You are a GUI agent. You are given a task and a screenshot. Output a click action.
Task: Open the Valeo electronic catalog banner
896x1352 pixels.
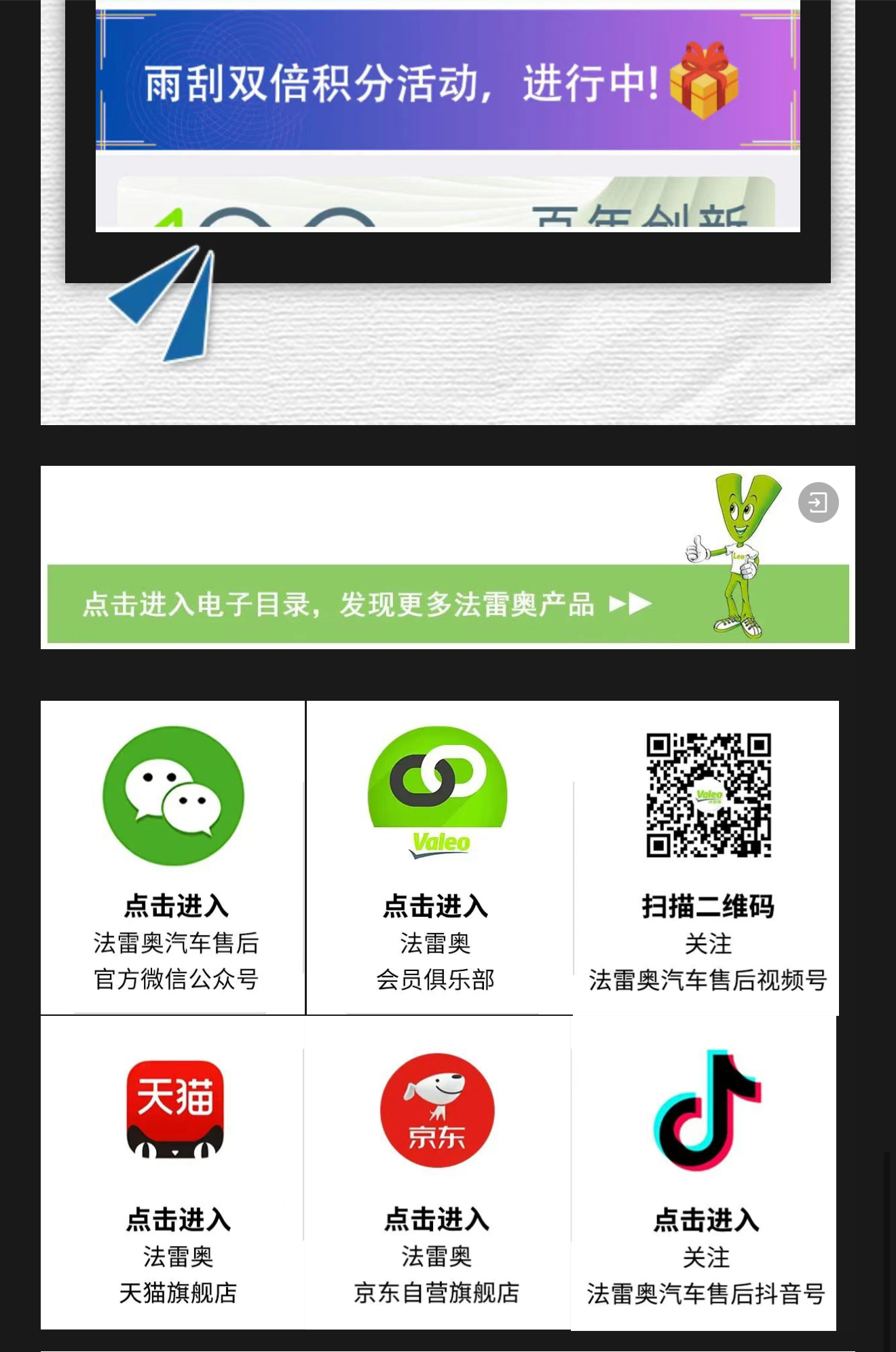tap(367, 603)
